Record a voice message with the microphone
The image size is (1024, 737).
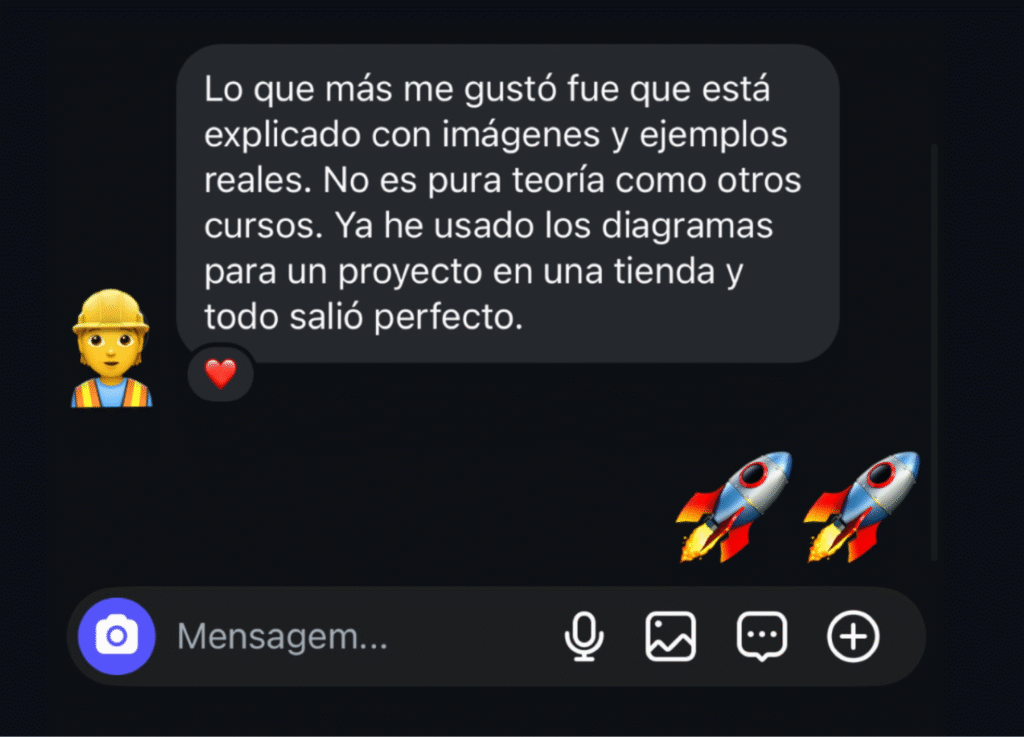coord(584,636)
